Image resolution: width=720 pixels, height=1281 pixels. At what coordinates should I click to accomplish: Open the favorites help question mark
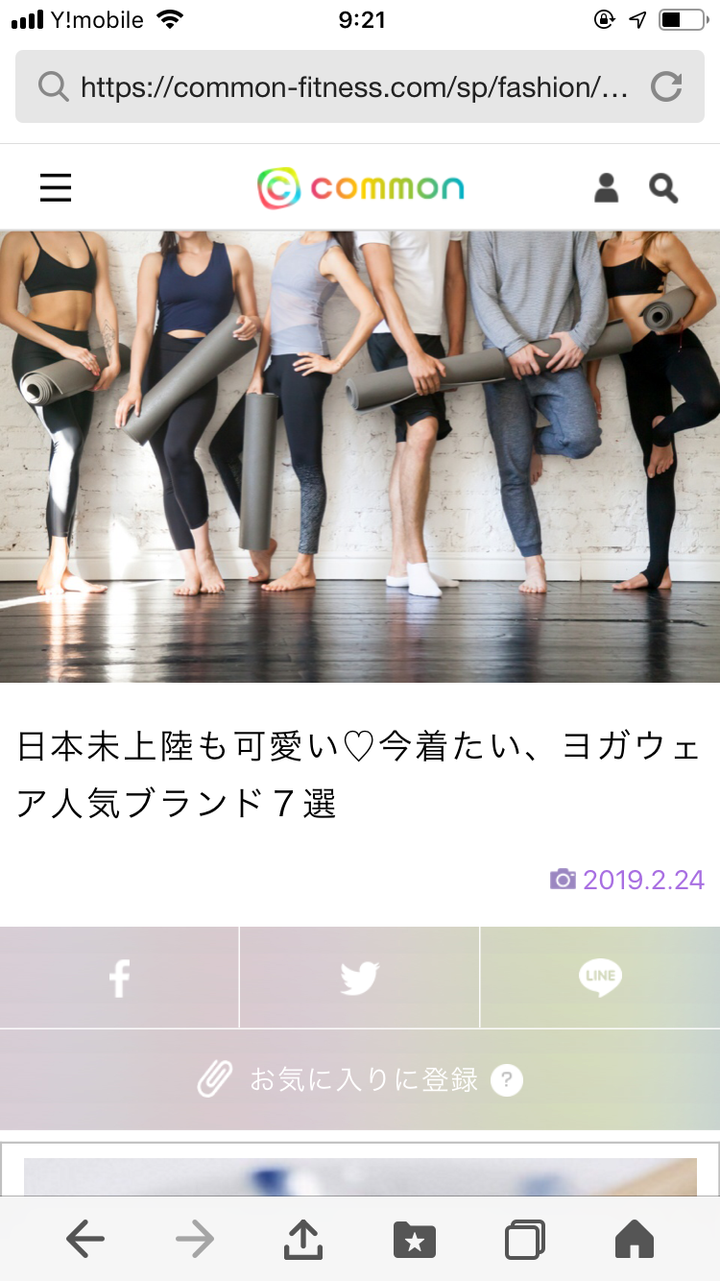[507, 1080]
